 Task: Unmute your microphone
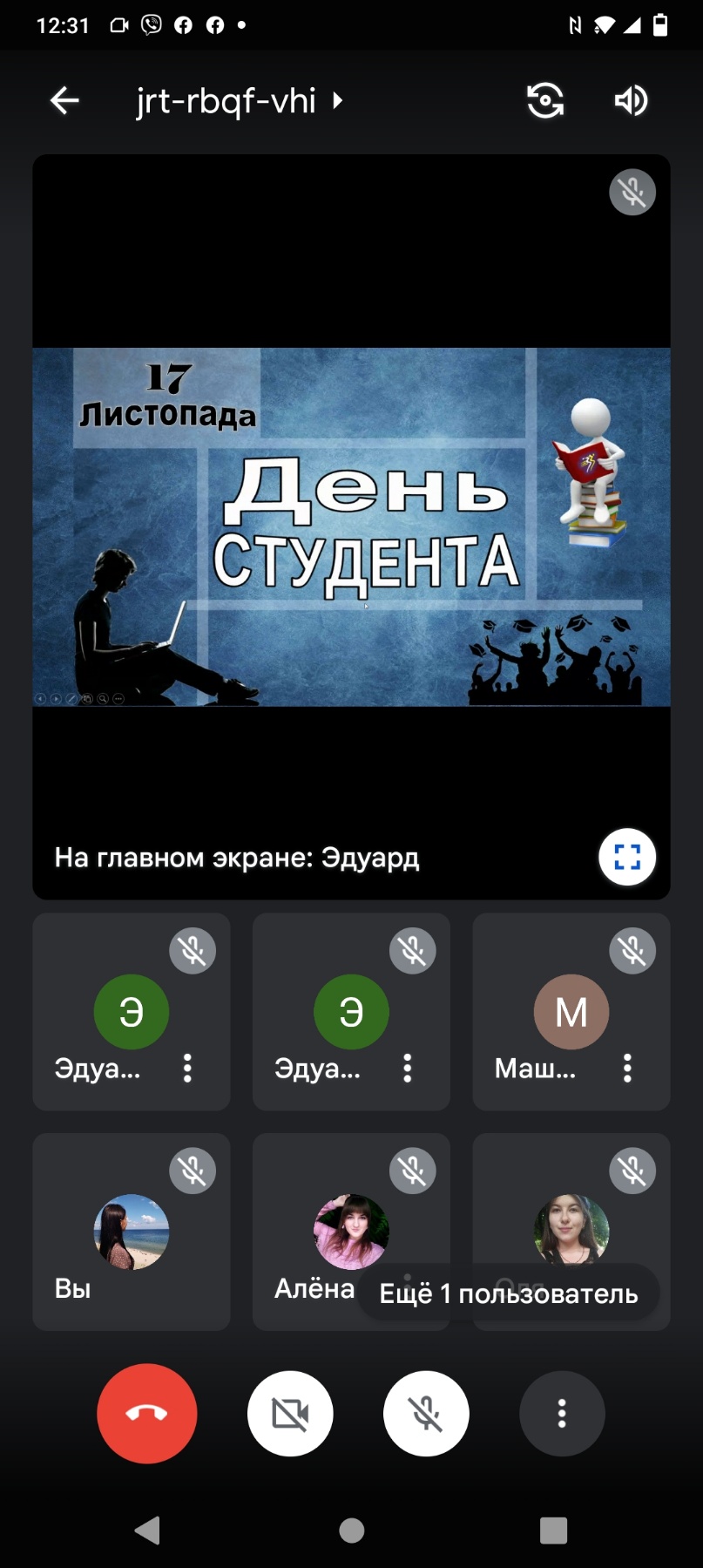pos(426,1413)
